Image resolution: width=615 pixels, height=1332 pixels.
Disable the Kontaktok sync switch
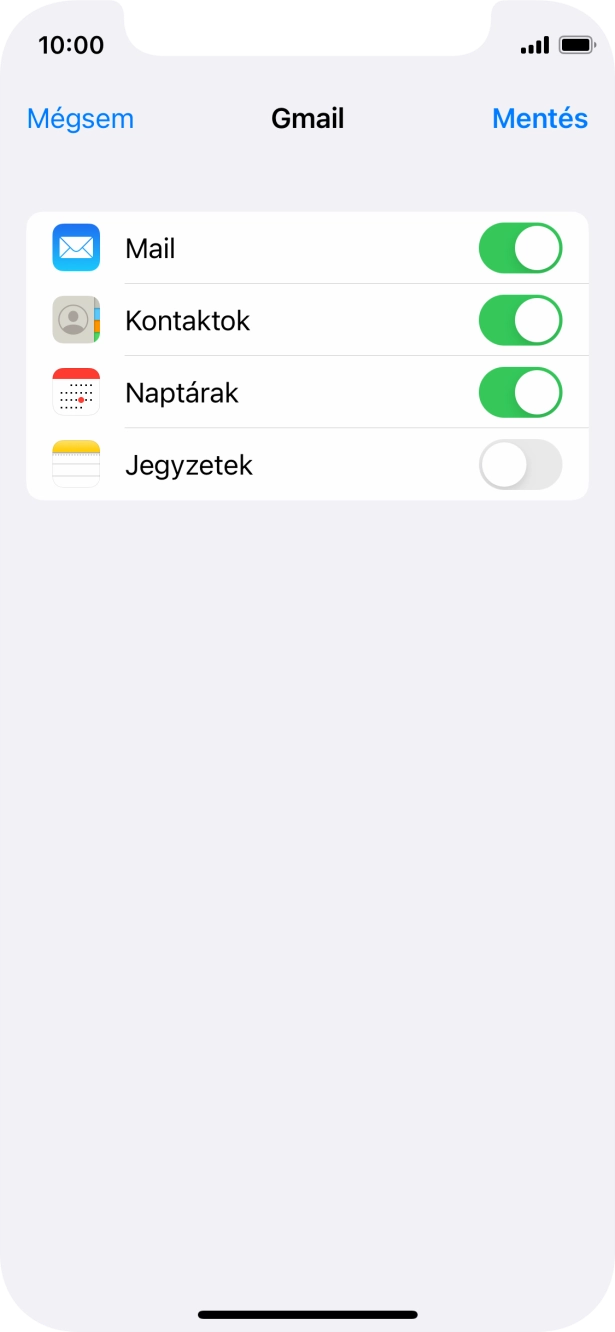520,320
